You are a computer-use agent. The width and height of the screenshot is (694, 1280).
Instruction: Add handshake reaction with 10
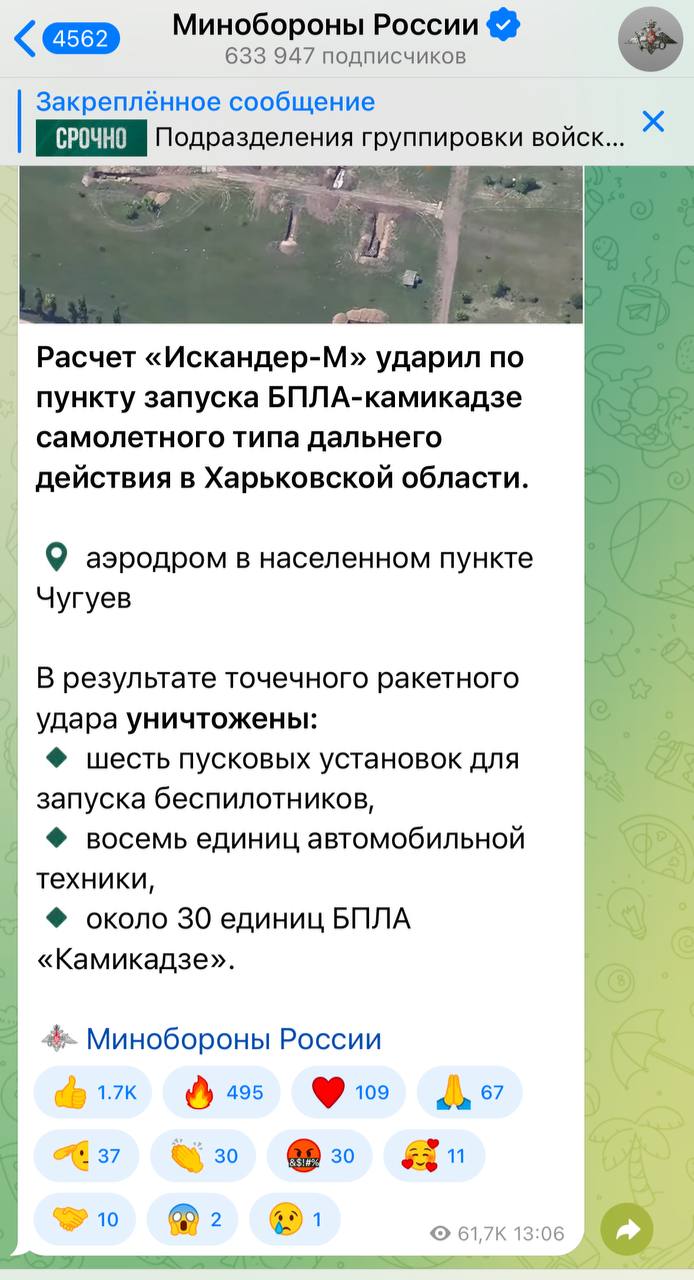click(85, 1219)
